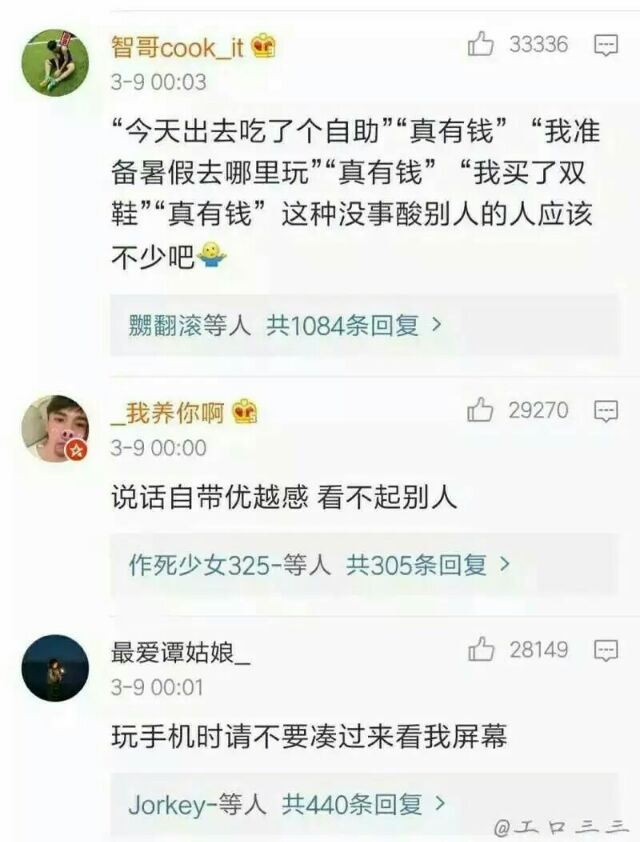Open username 智哥cook_it

tap(177, 46)
